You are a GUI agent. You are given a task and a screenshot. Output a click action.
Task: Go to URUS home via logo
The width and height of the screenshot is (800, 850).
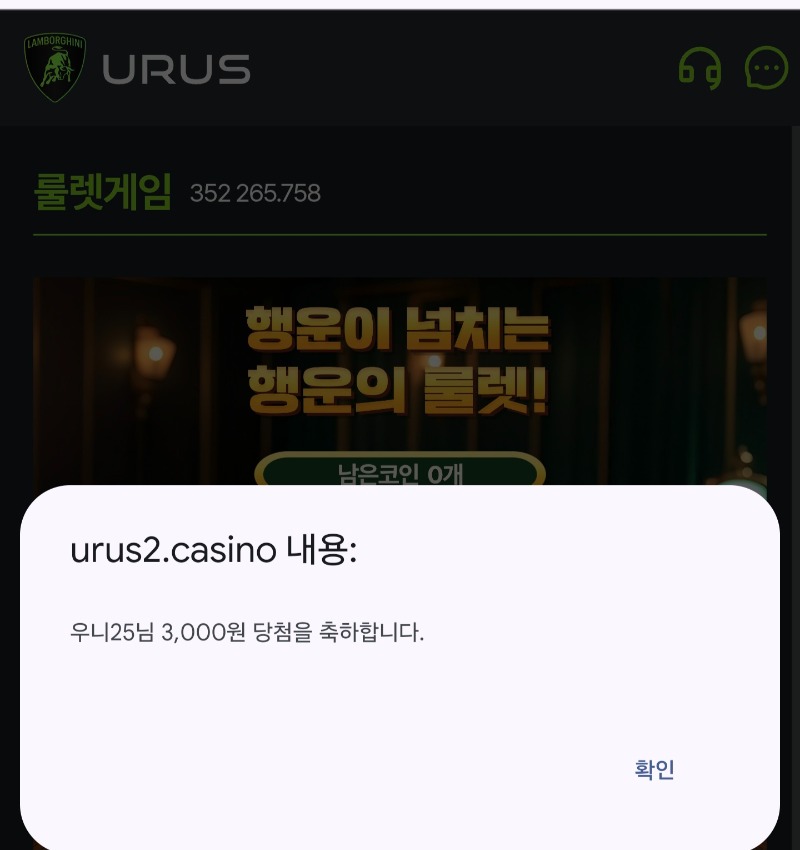pos(137,68)
